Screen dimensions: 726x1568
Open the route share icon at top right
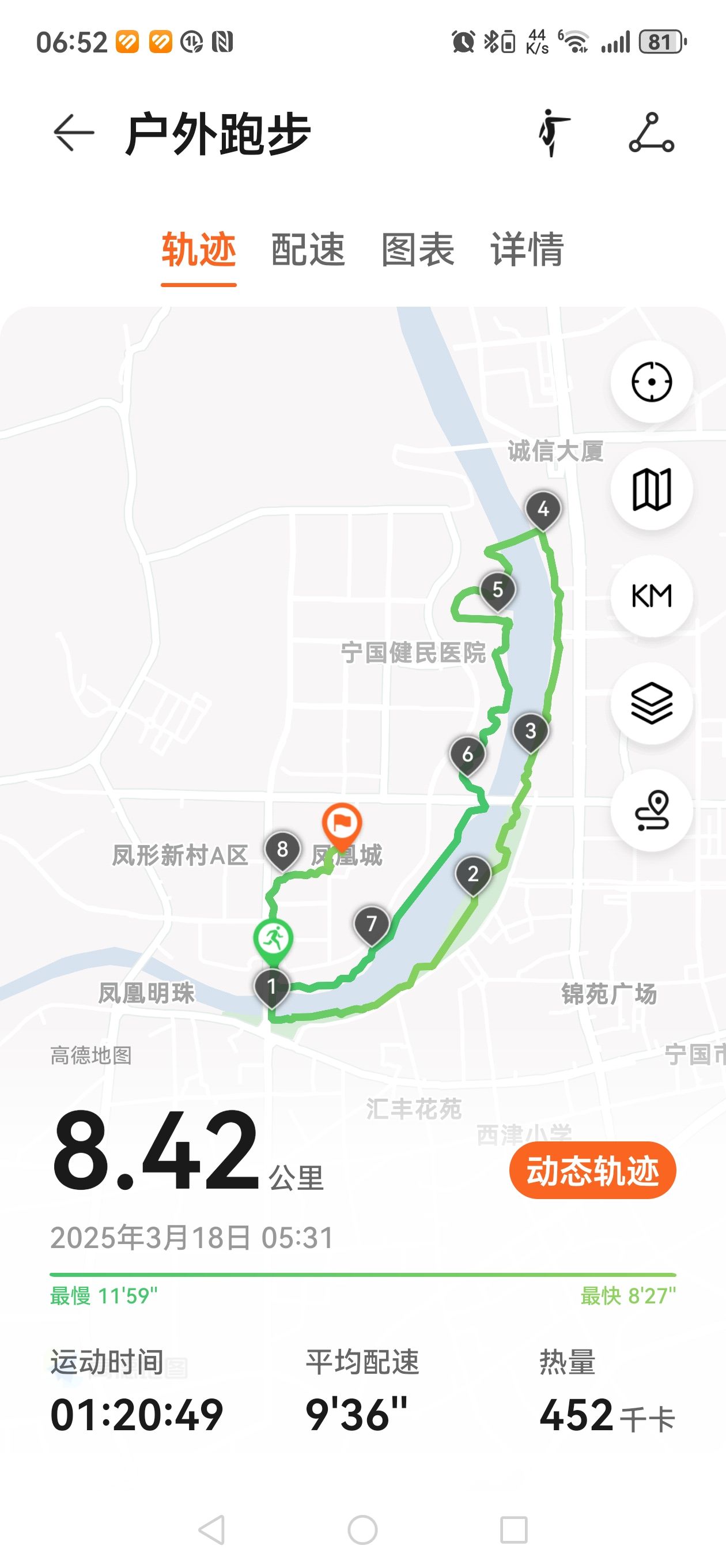coord(651,133)
